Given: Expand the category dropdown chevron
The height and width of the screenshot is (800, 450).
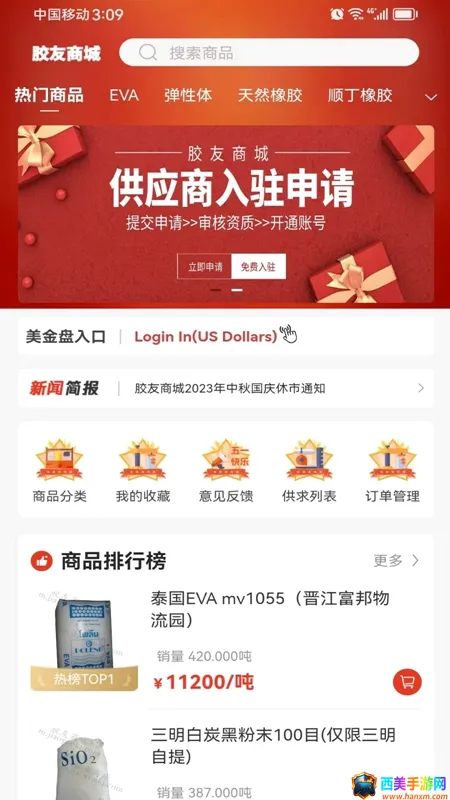Looking at the screenshot, I should [431, 97].
